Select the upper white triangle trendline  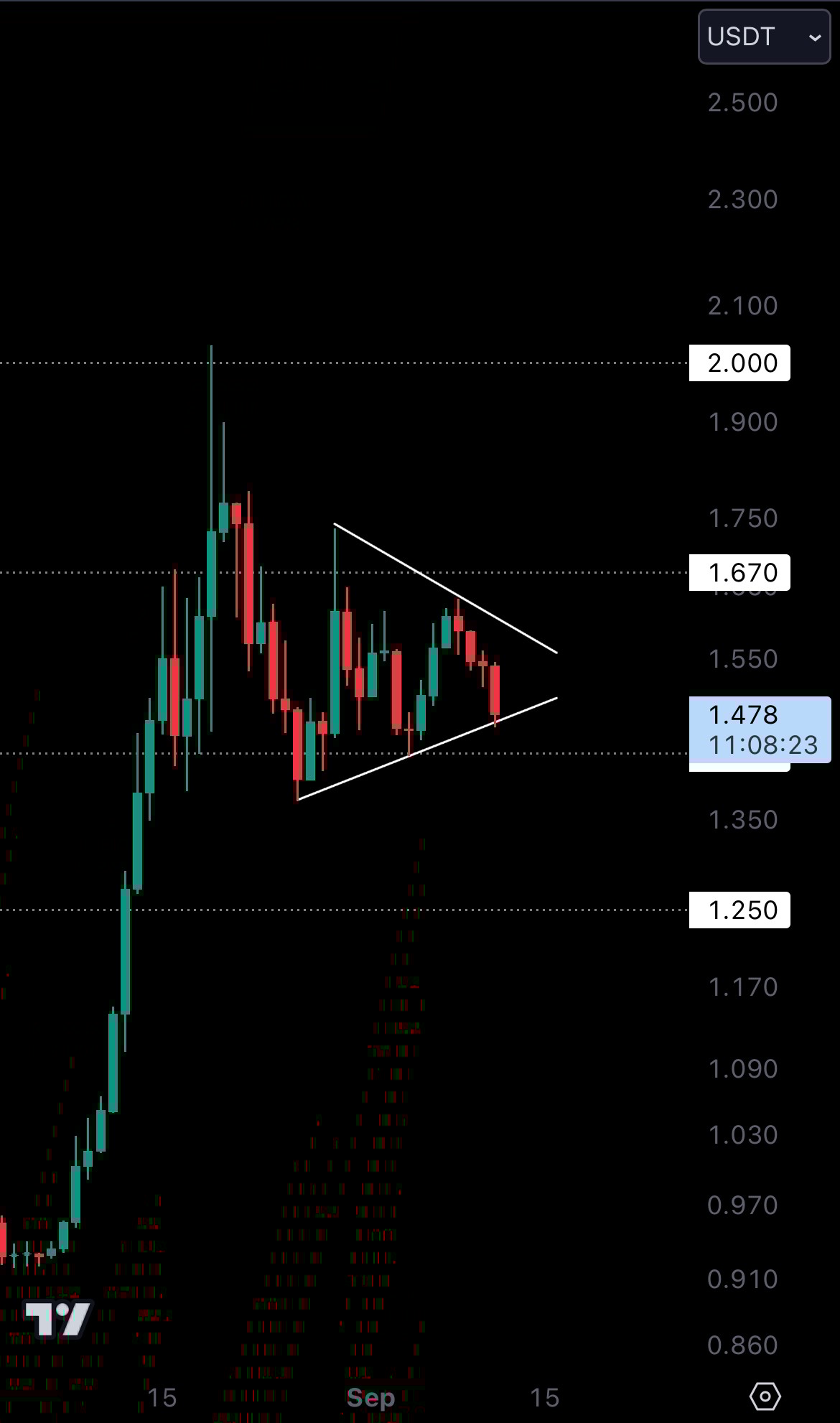coord(445,589)
